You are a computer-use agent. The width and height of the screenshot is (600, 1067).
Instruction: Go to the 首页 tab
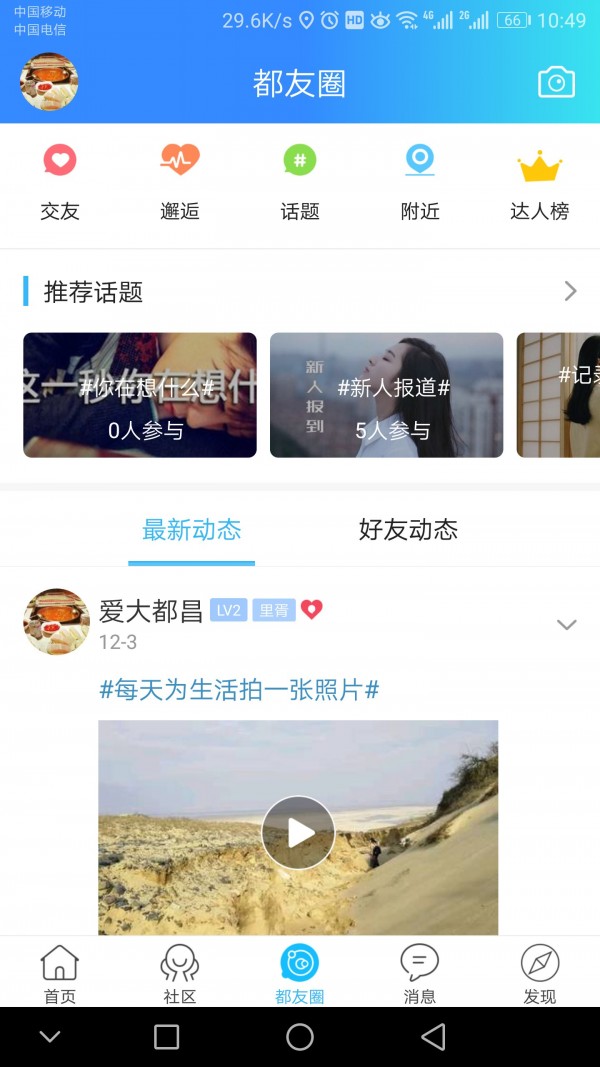pyautogui.click(x=60, y=973)
